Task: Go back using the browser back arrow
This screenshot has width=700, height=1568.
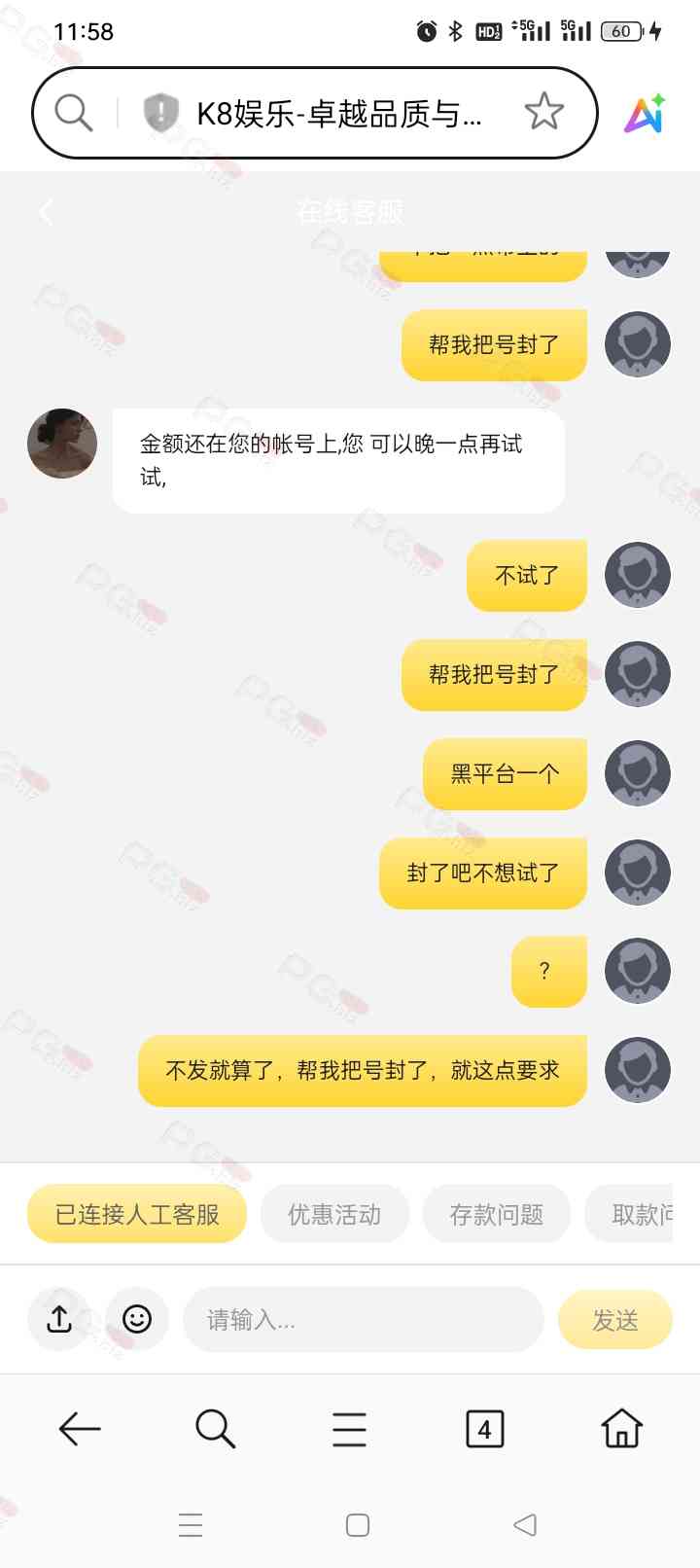Action: (x=80, y=1429)
